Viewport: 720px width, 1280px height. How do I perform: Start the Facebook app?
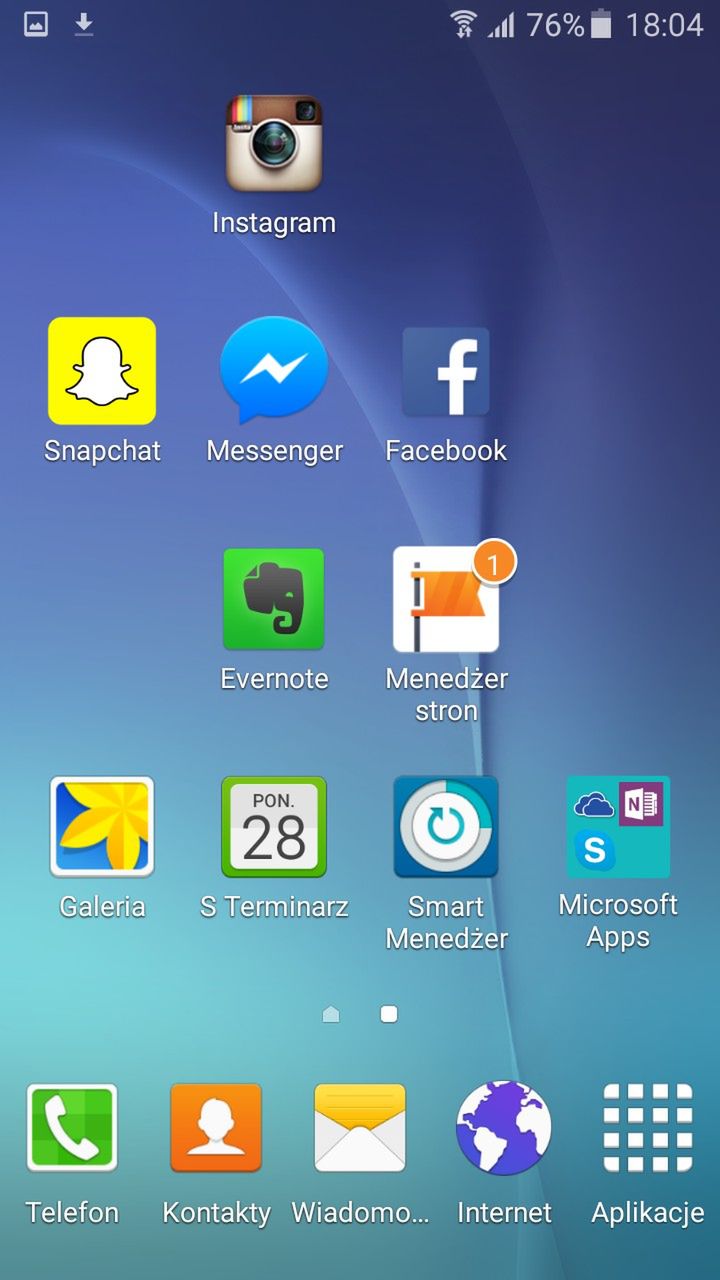pyautogui.click(x=446, y=371)
